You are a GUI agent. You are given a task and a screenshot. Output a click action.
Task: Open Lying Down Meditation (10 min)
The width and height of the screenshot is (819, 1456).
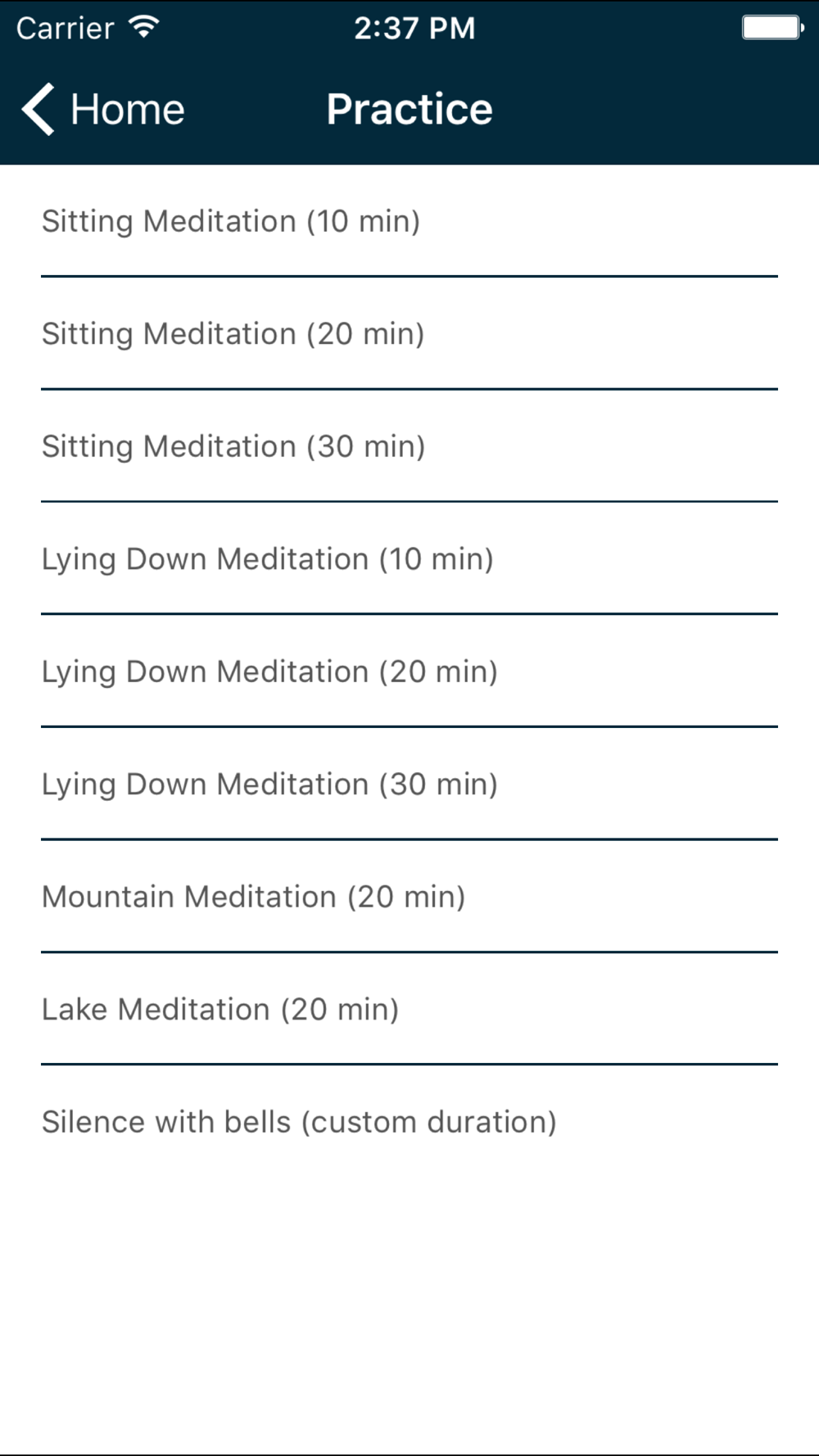click(409, 559)
